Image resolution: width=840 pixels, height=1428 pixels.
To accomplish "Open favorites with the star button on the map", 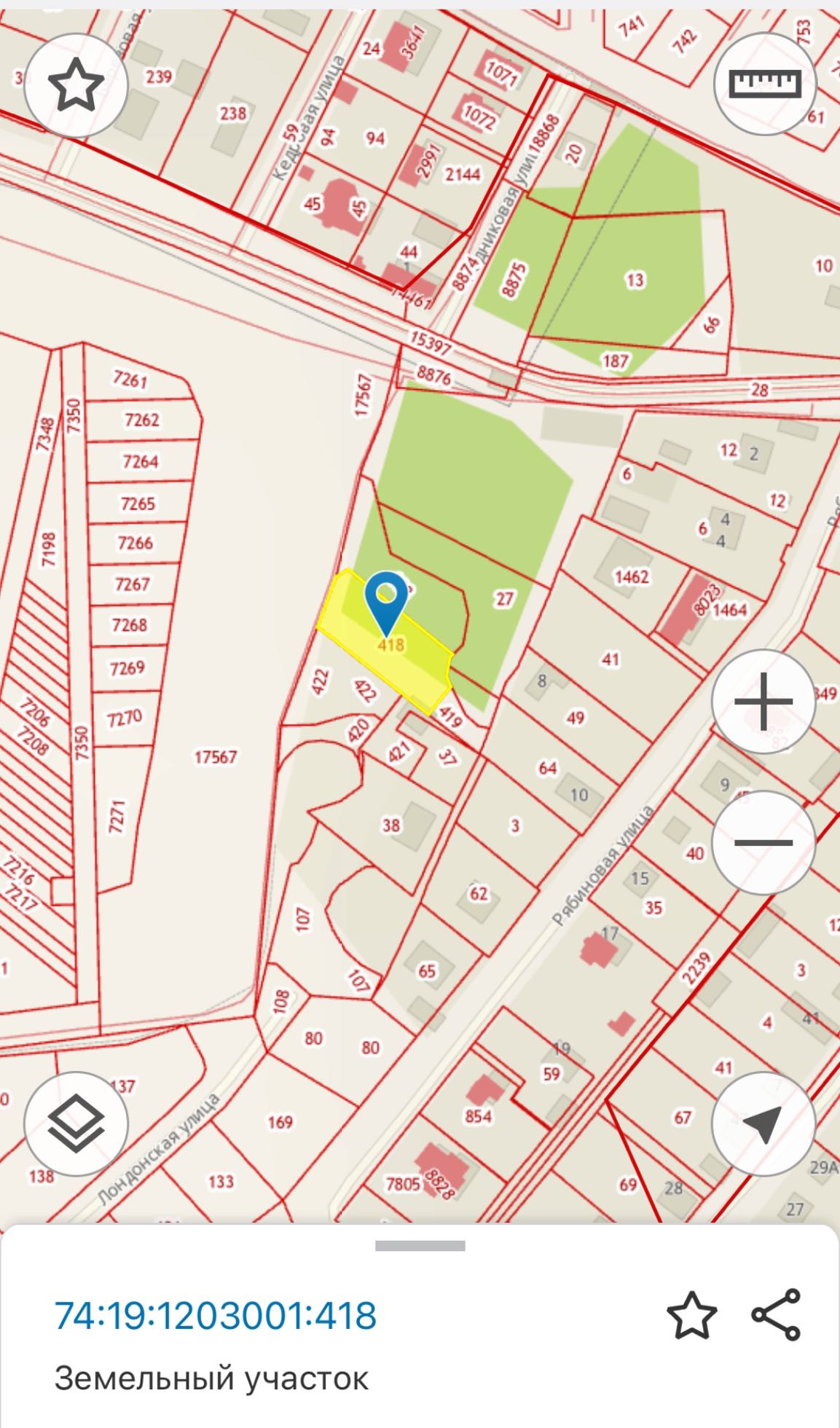I will 76,85.
